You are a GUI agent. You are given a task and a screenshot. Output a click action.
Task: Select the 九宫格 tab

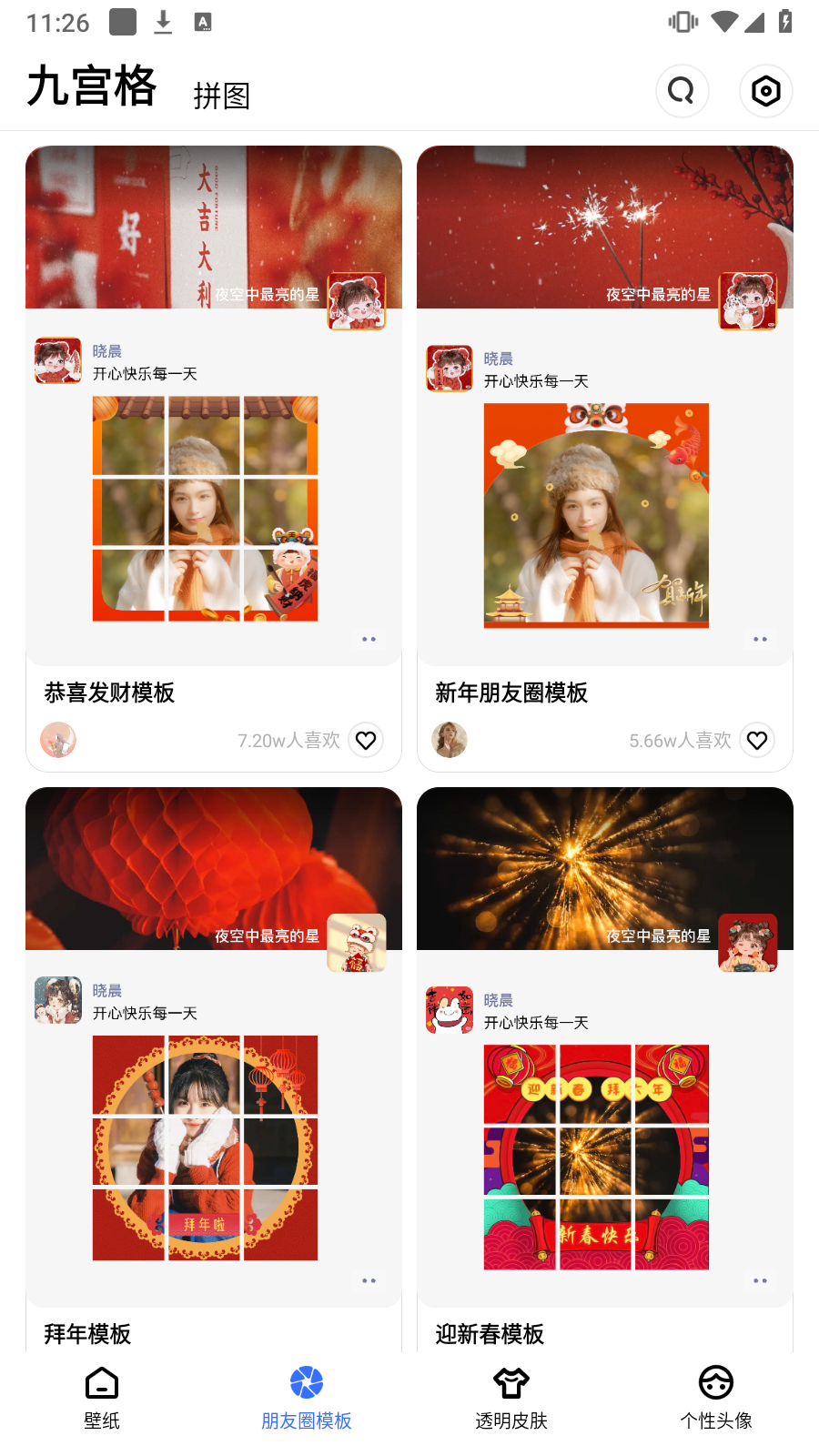[92, 87]
